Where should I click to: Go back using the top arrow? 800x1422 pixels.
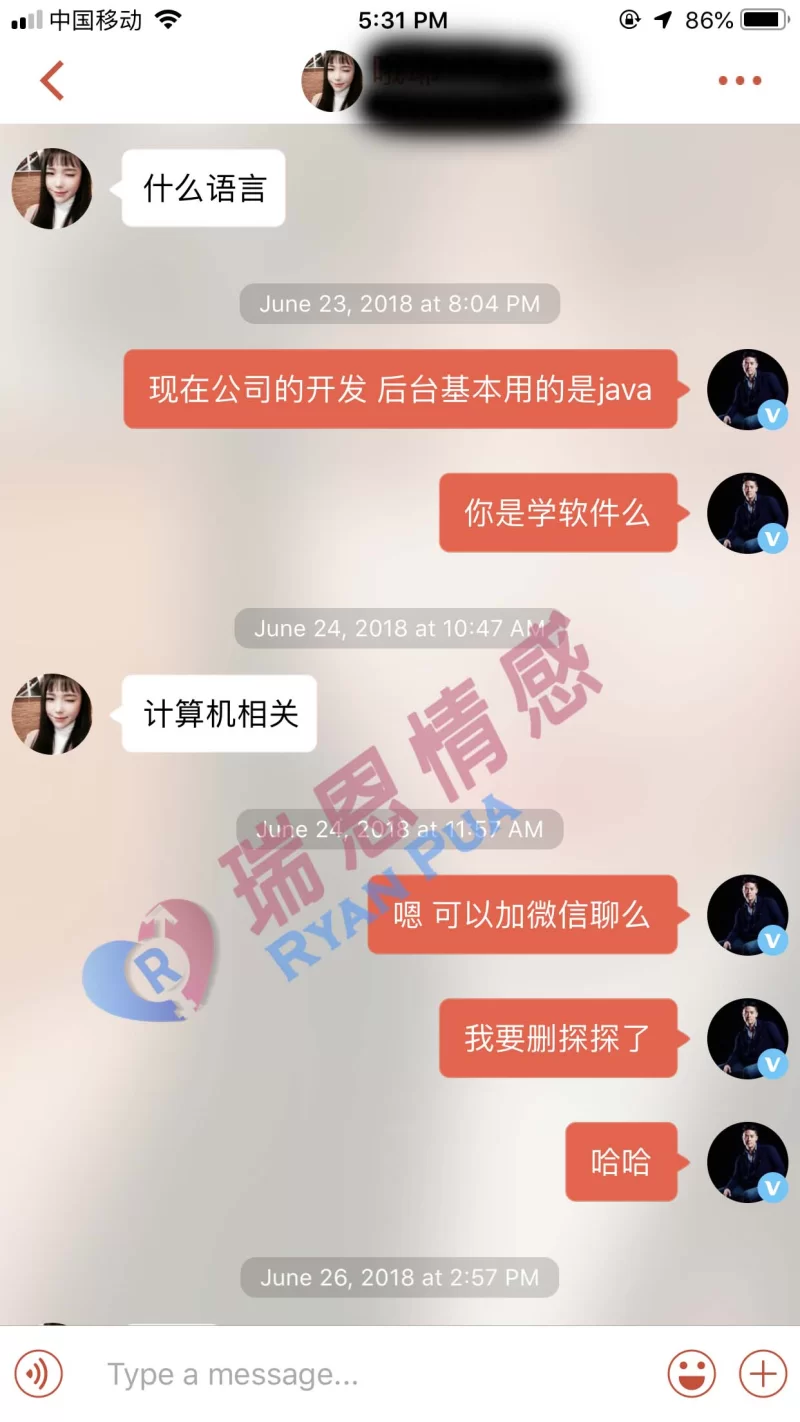[x=52, y=80]
